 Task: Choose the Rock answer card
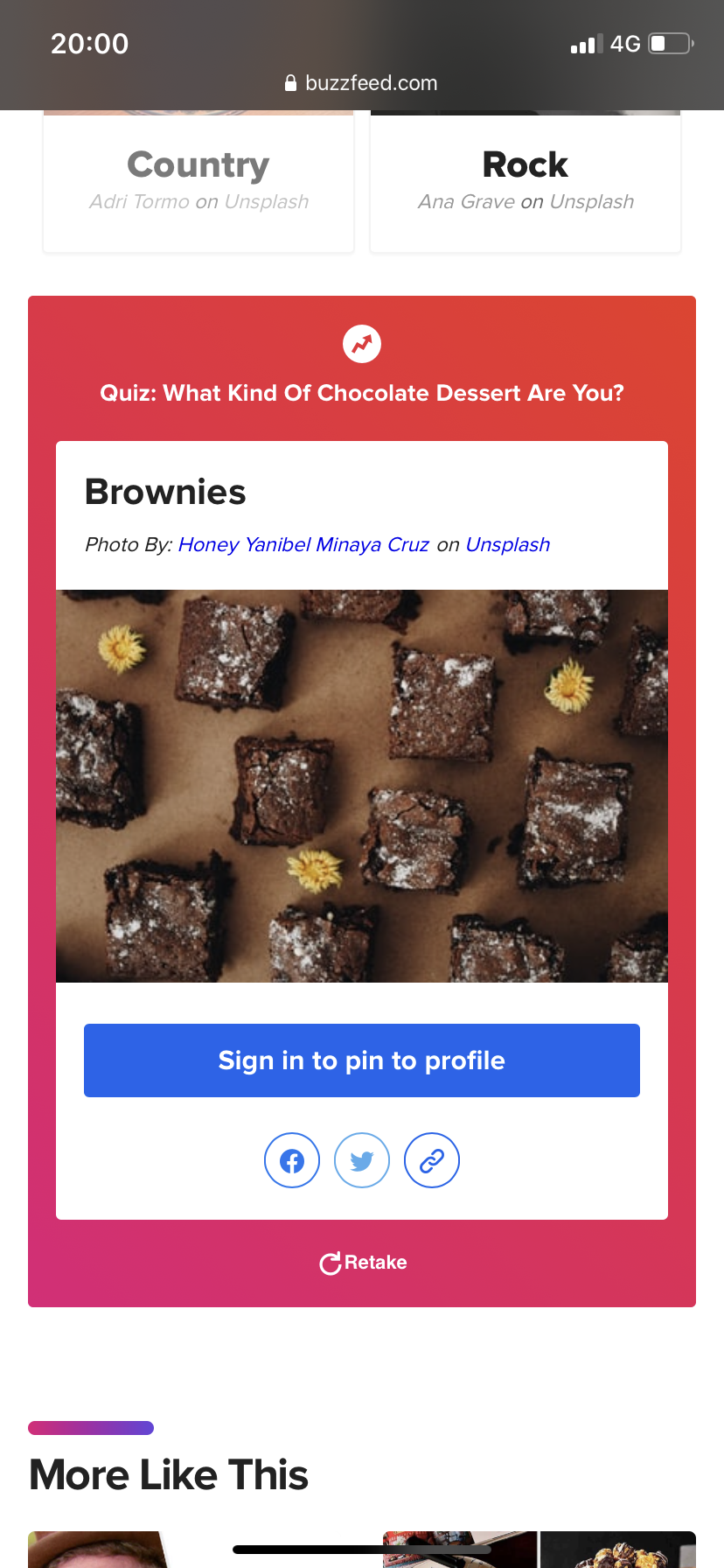[526, 182]
